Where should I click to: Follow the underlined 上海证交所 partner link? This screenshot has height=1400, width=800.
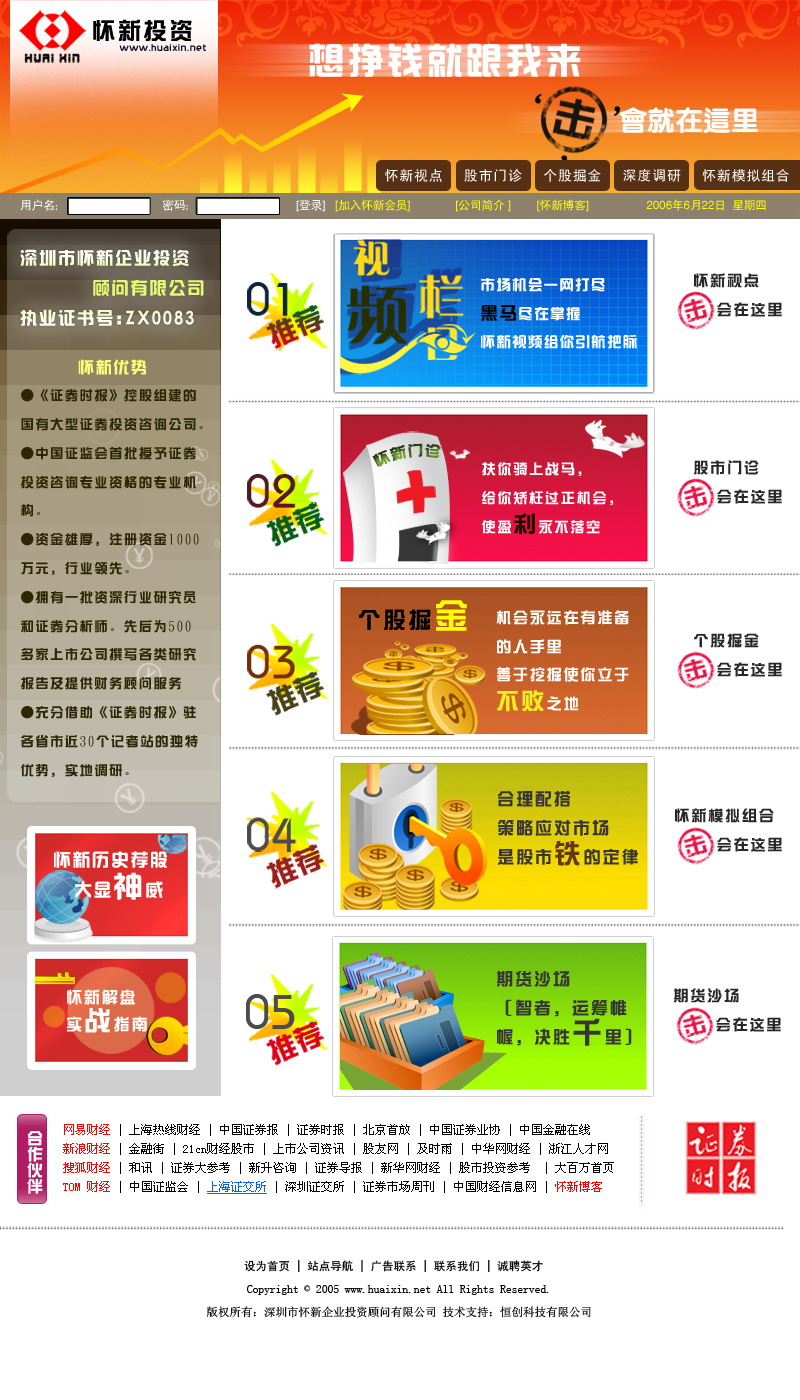click(236, 1187)
